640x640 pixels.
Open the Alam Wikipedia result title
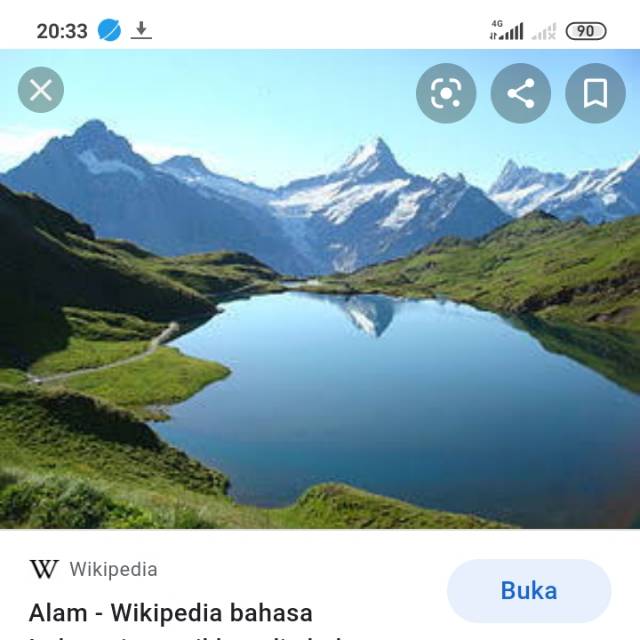pos(171,612)
